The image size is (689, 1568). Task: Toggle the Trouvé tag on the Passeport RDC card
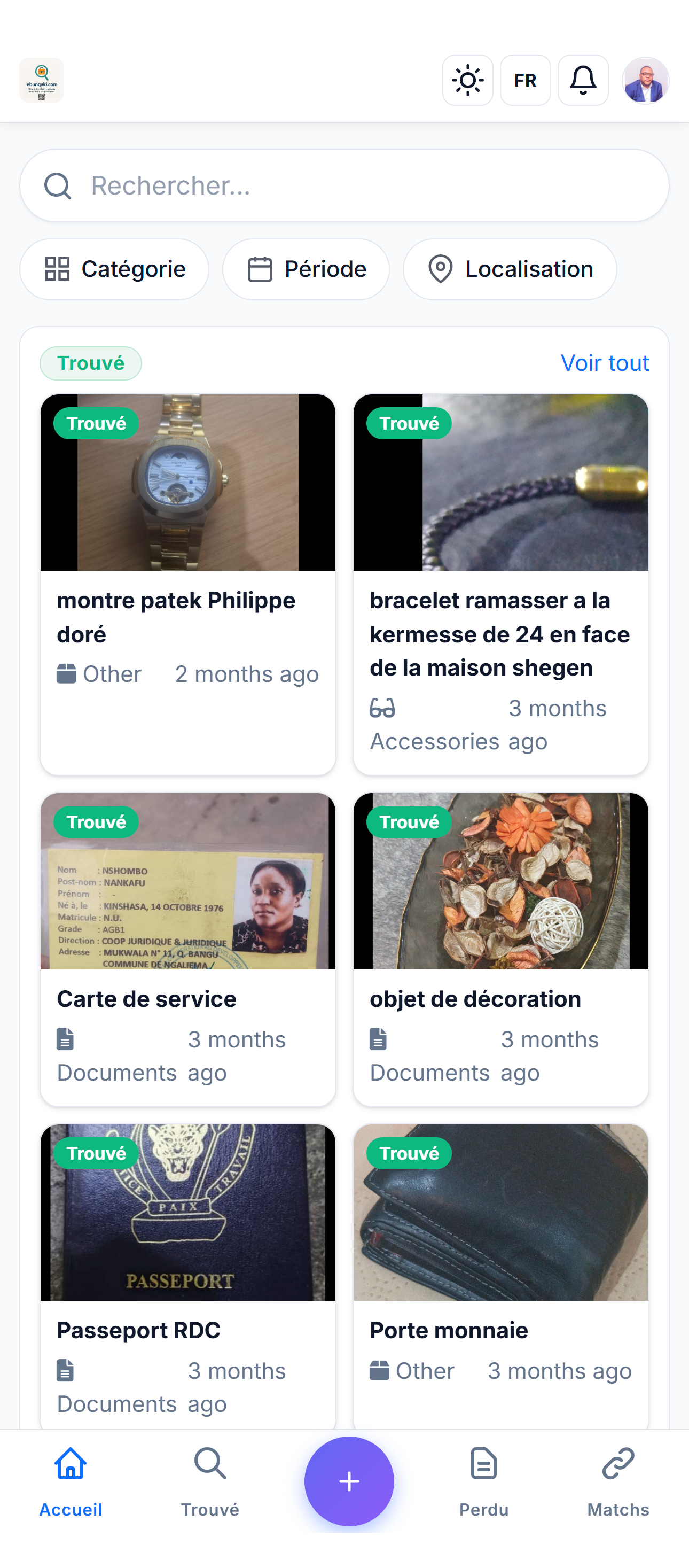pyautogui.click(x=96, y=1153)
